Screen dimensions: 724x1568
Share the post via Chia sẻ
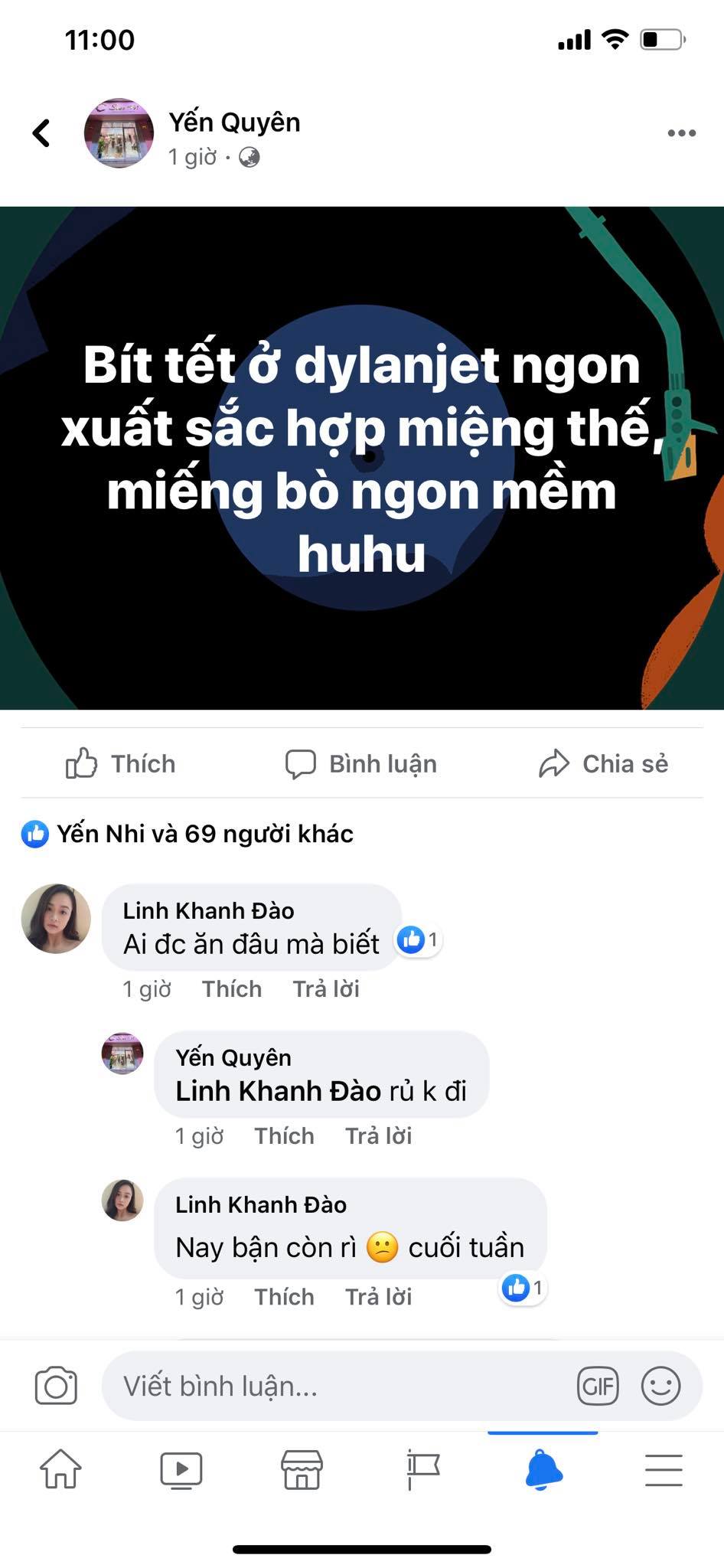tap(603, 763)
